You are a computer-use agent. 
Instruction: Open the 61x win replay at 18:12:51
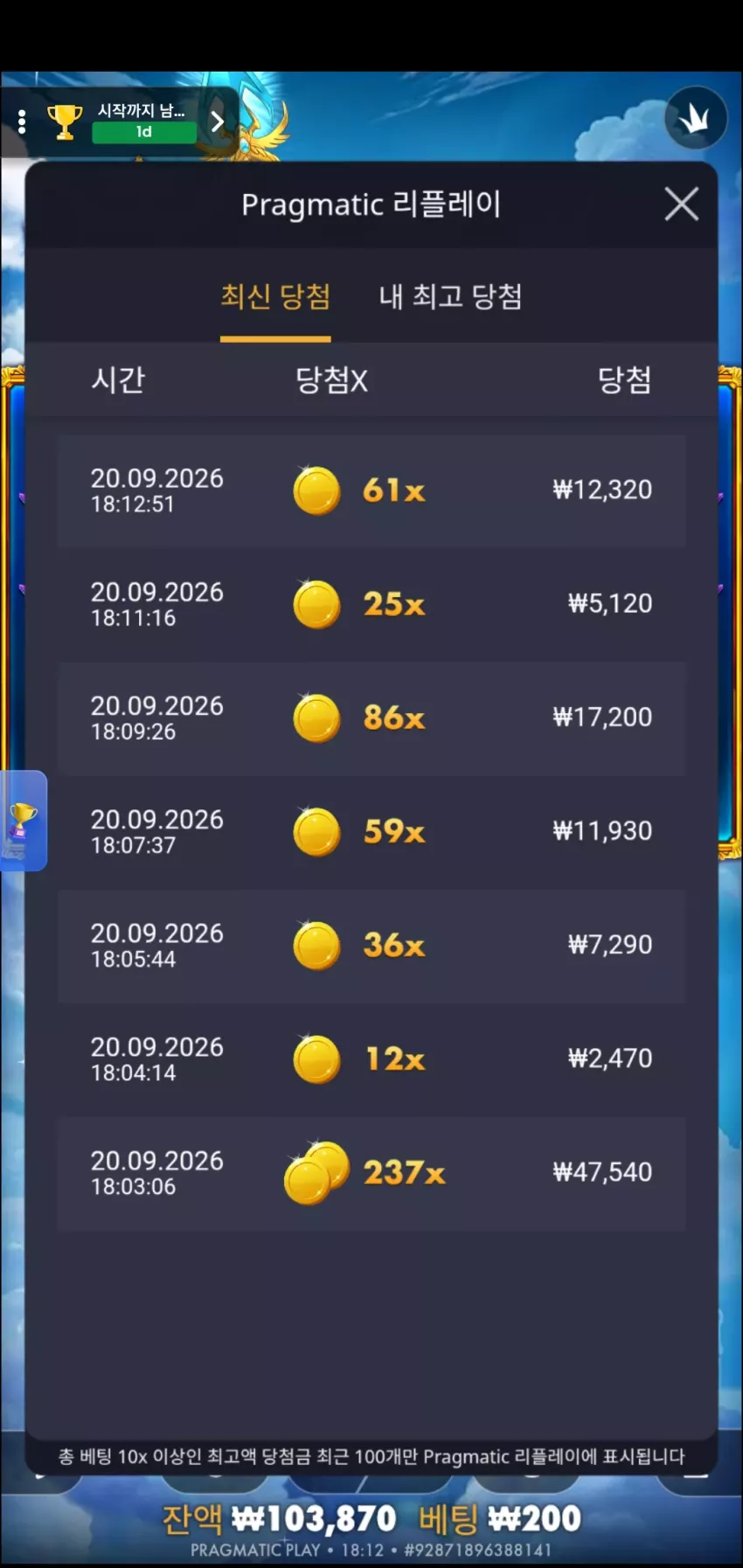click(371, 490)
